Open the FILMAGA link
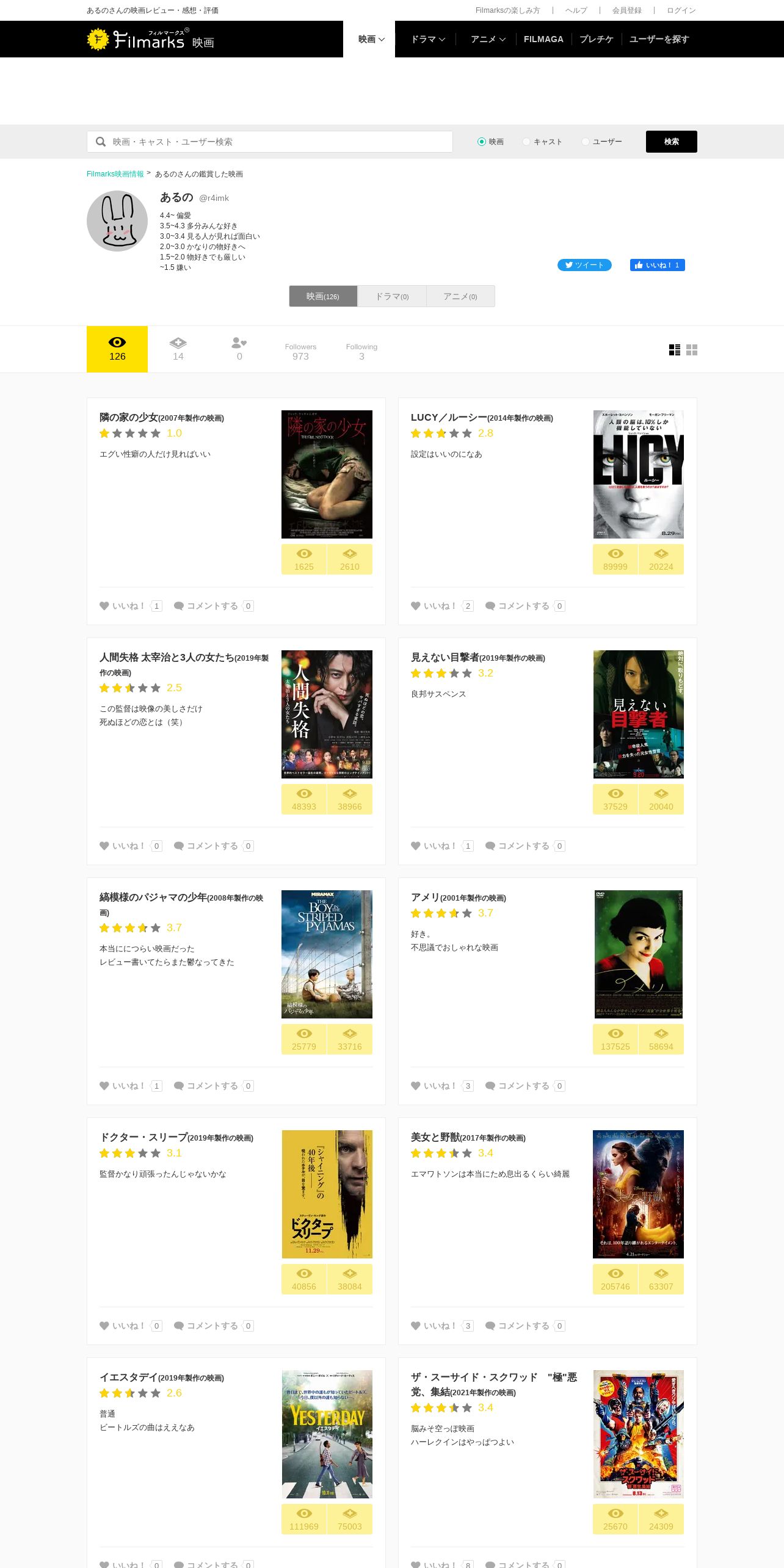The image size is (784, 1568). coord(543,39)
